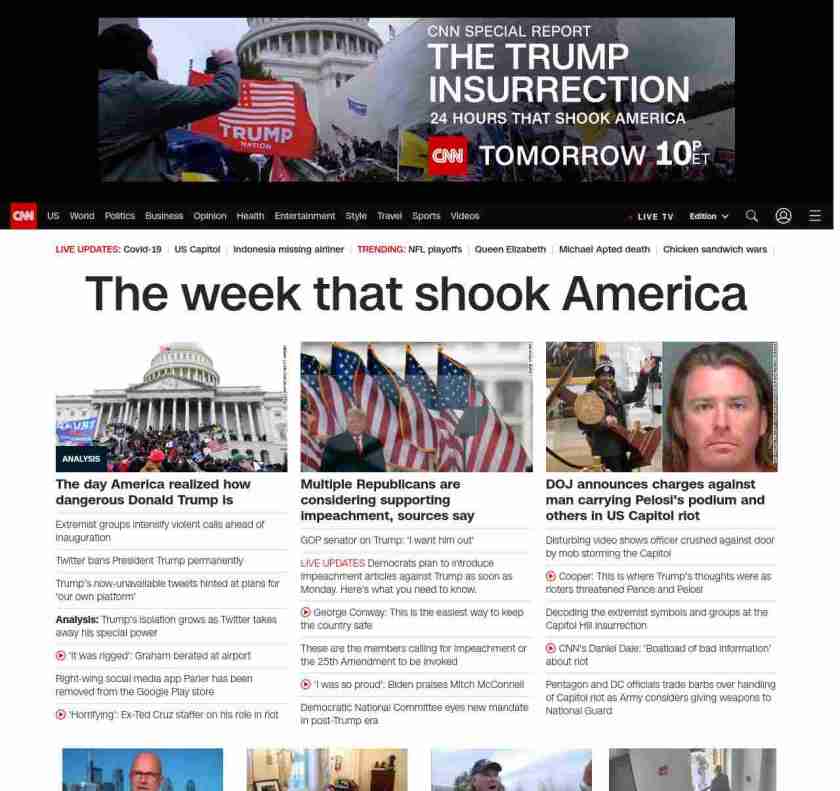840x791 pixels.
Task: Open trending topic NFL playoffs
Action: tap(435, 249)
